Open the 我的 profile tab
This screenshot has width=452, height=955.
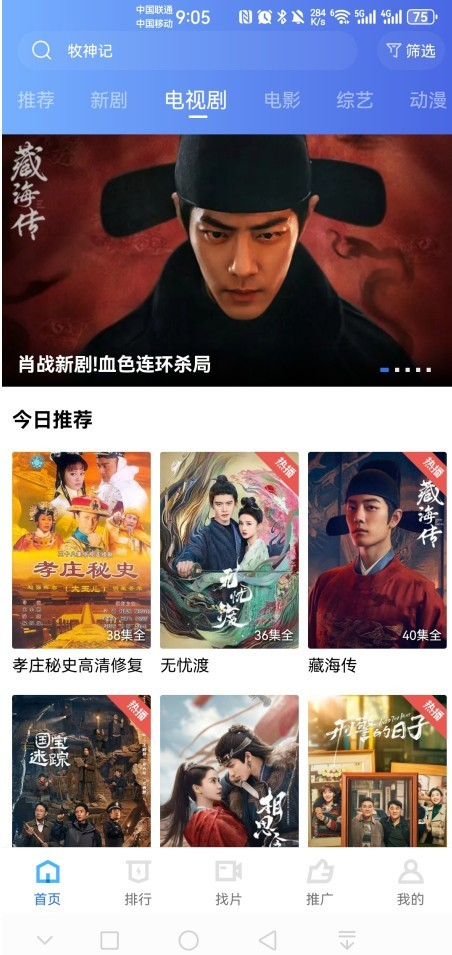(x=410, y=883)
